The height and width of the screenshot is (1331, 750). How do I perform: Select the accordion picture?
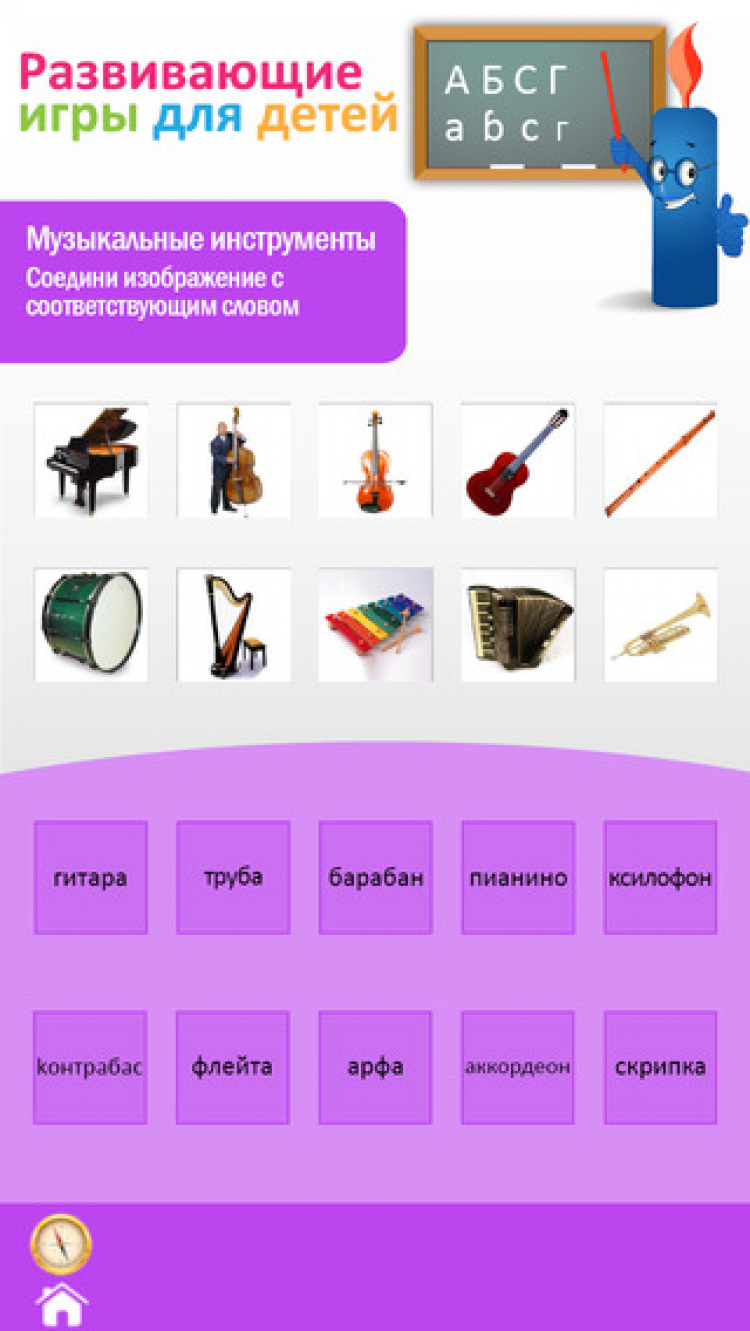point(518,625)
